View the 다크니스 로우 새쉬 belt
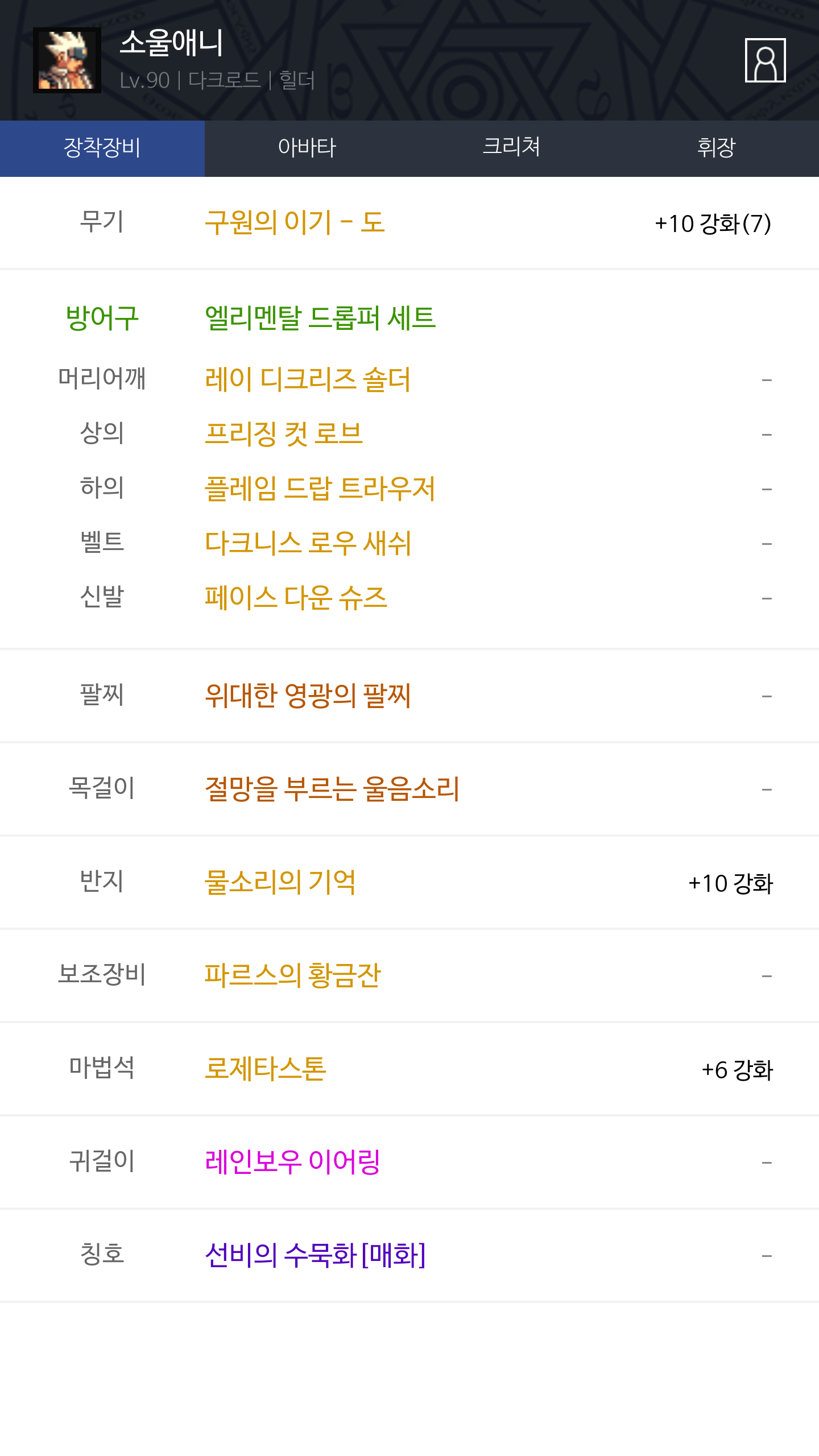Viewport: 819px width, 1456px height. [308, 543]
